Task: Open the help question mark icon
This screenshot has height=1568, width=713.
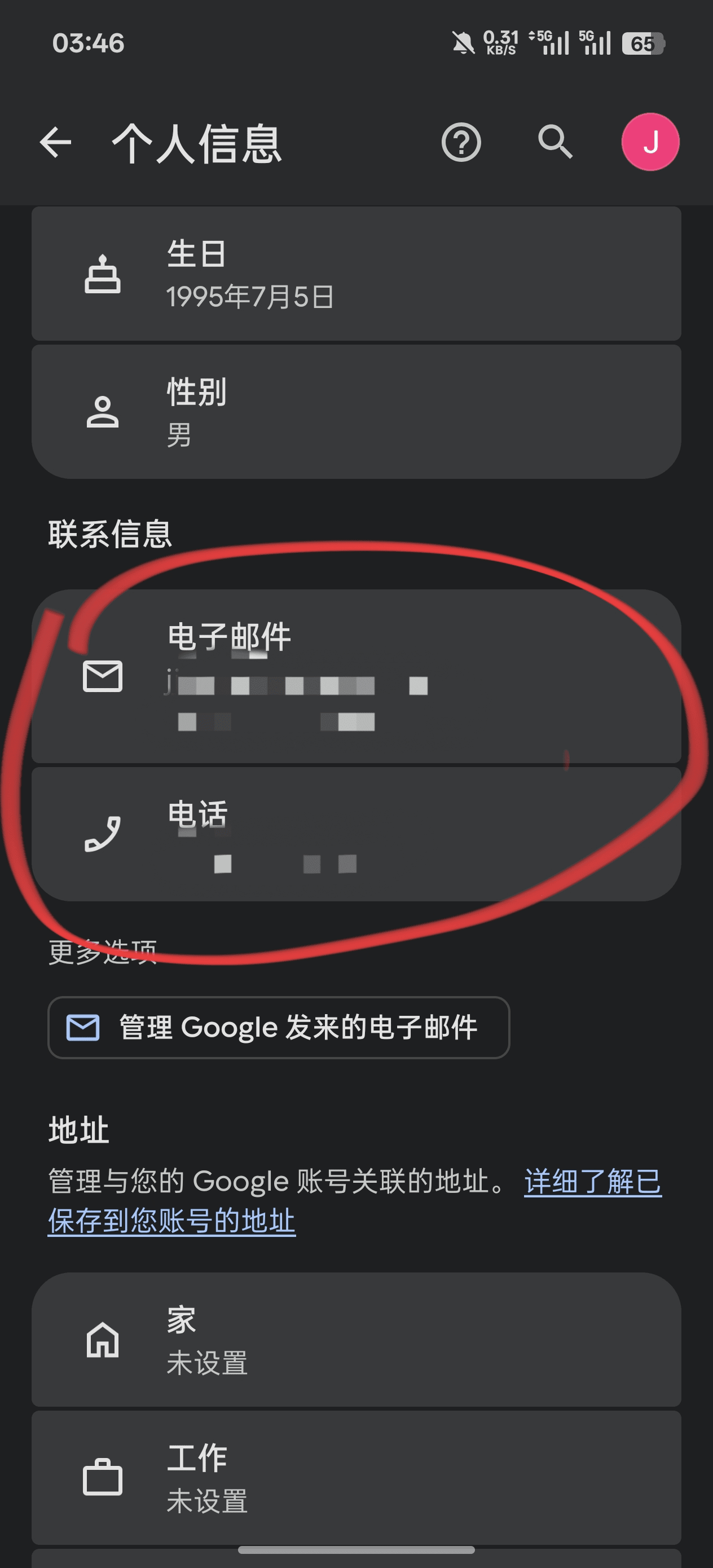Action: pos(461,143)
